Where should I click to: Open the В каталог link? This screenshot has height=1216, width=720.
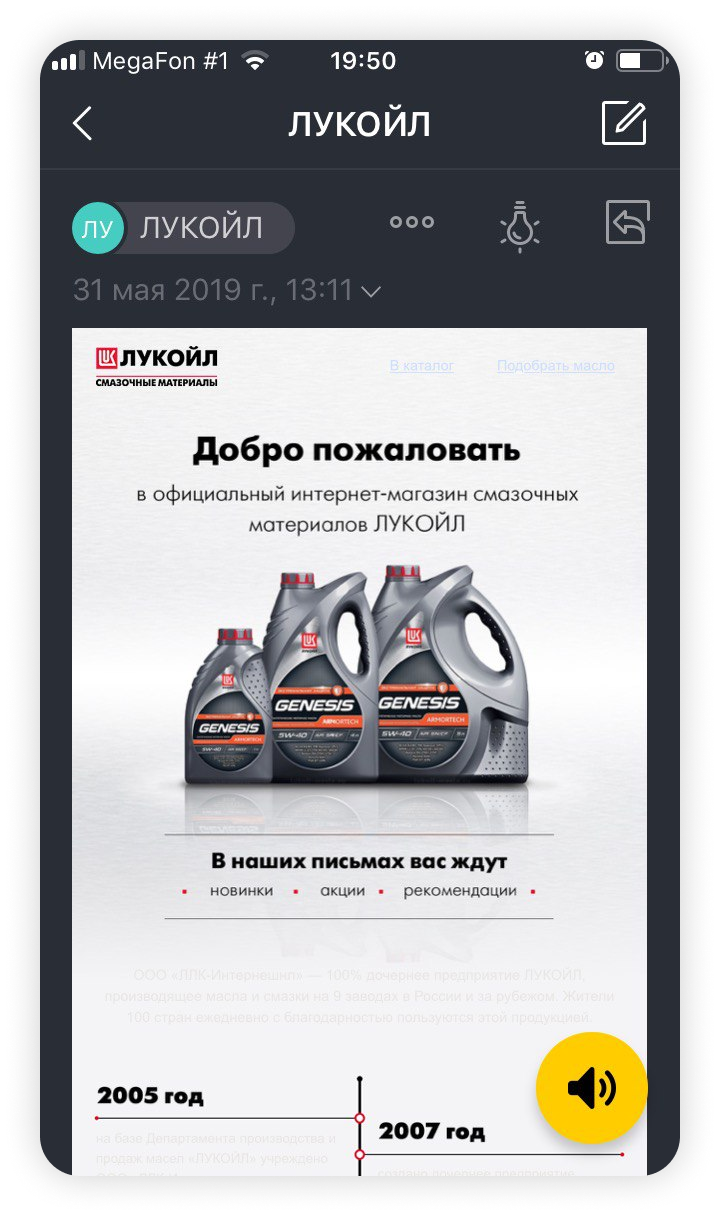[421, 366]
